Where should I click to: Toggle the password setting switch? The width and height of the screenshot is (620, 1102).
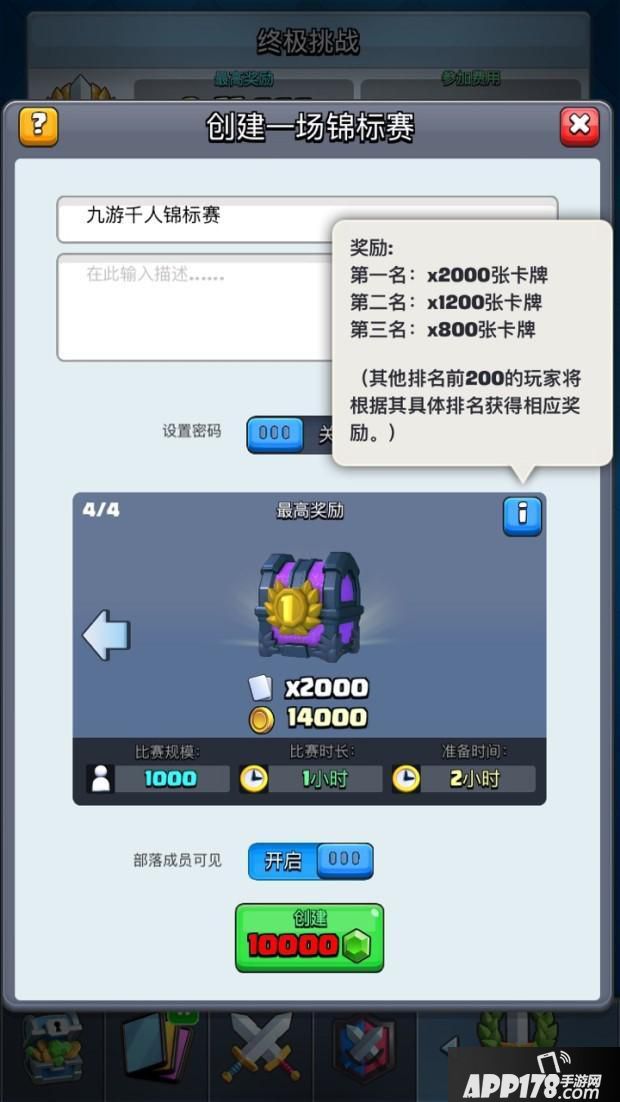pos(290,434)
